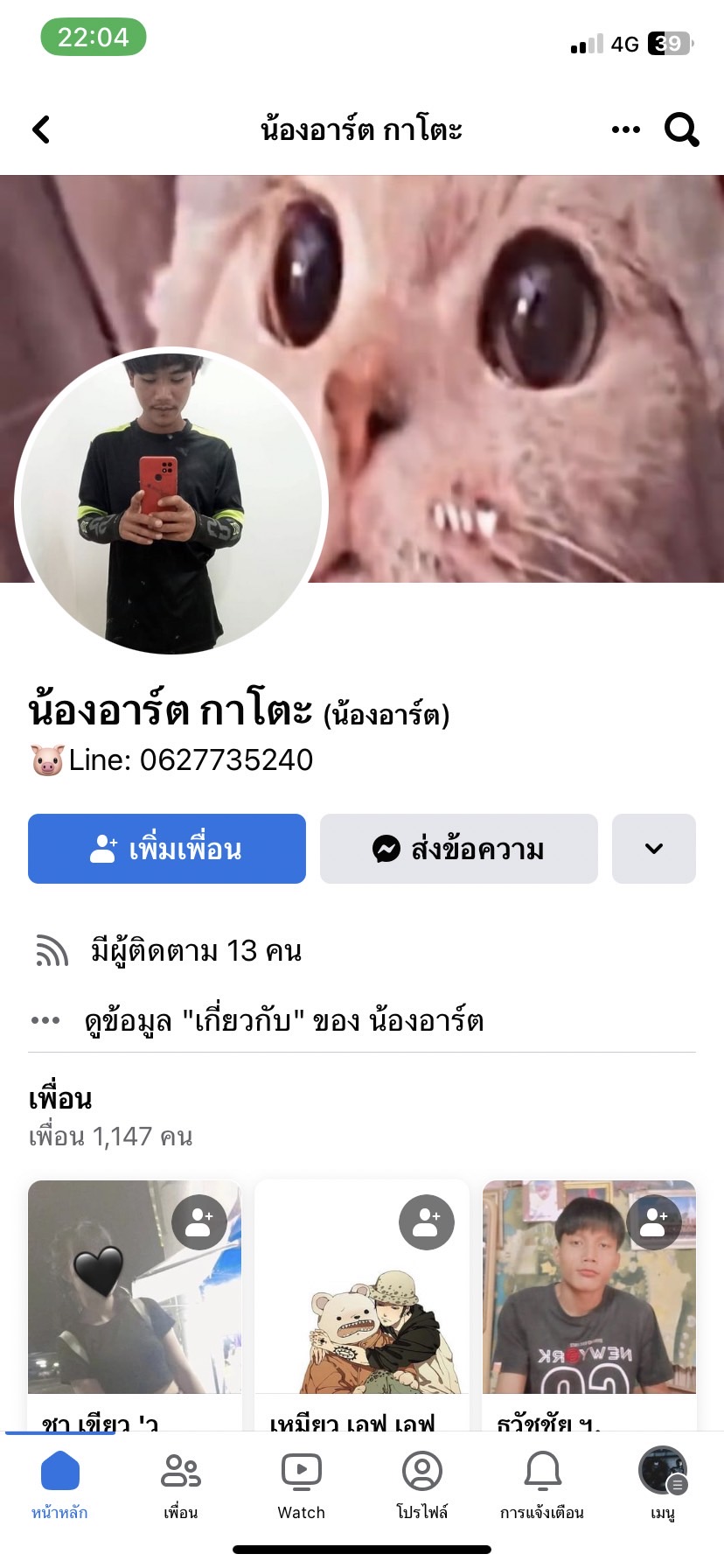This screenshot has height=1568, width=724.
Task: Expand the chevron dropdown beside ส่งข้อความ
Action: click(x=653, y=849)
